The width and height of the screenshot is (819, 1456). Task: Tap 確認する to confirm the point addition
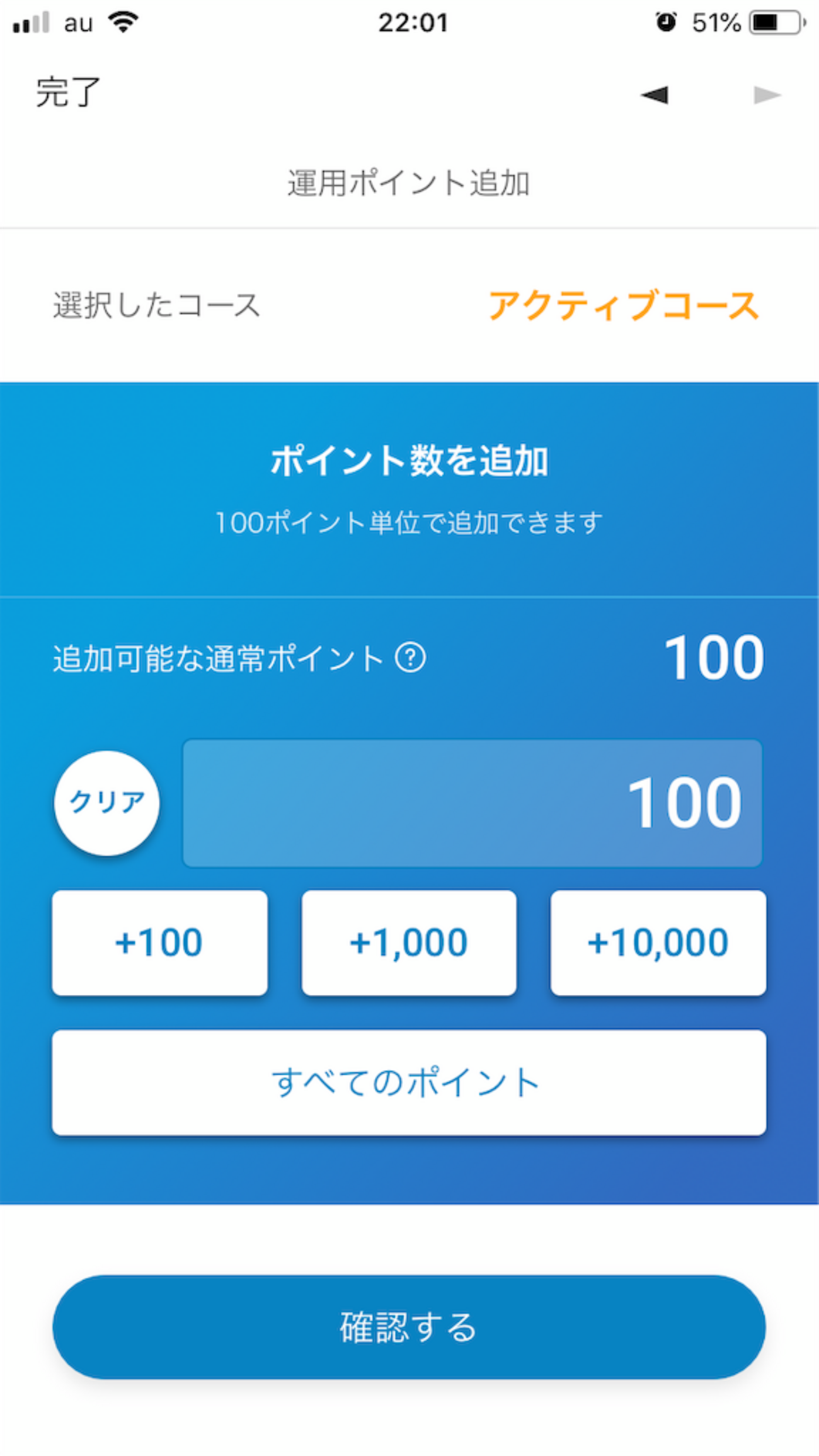click(408, 1326)
